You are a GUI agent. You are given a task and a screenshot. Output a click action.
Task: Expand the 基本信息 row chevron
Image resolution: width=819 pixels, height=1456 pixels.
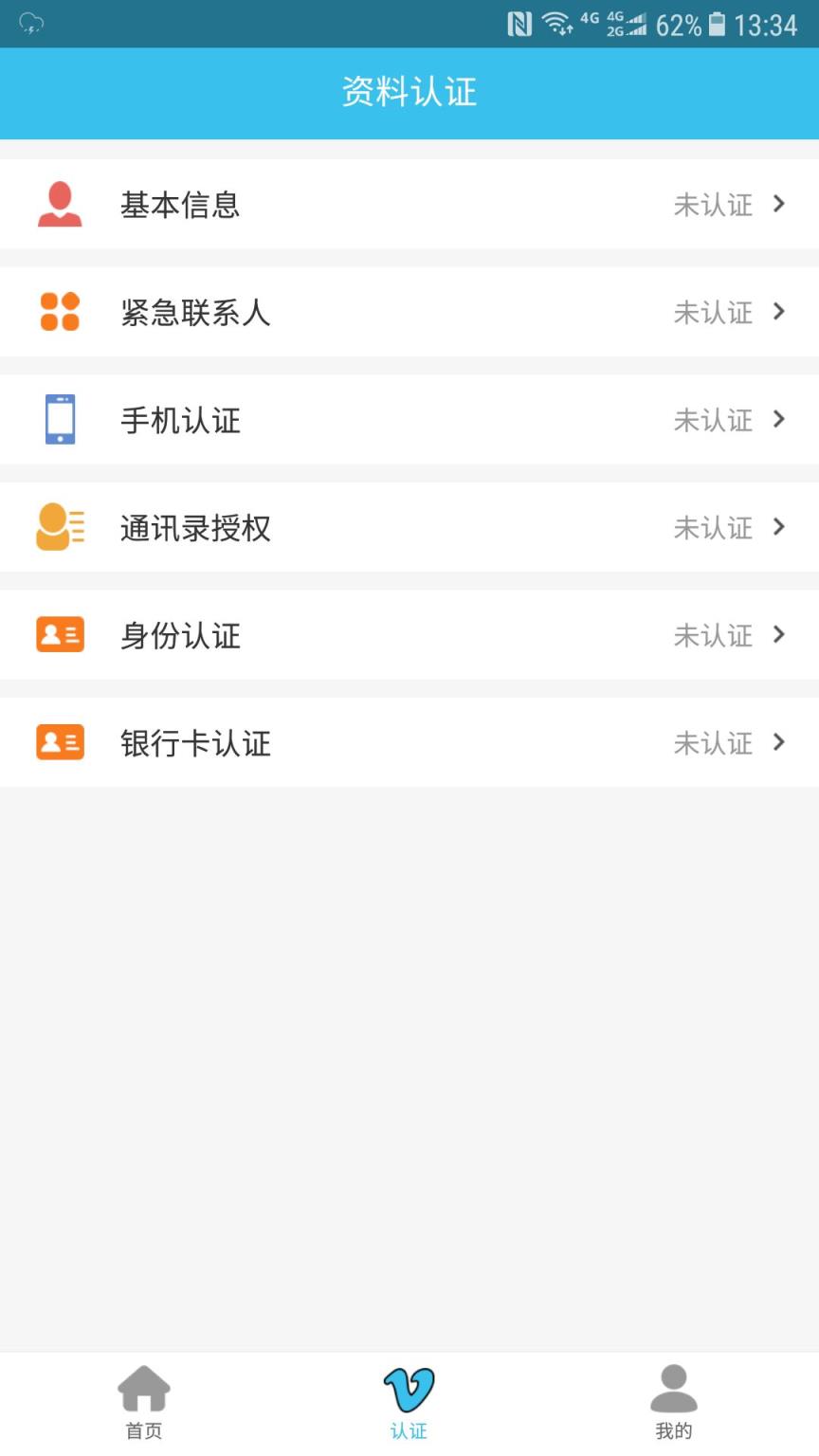click(x=780, y=204)
